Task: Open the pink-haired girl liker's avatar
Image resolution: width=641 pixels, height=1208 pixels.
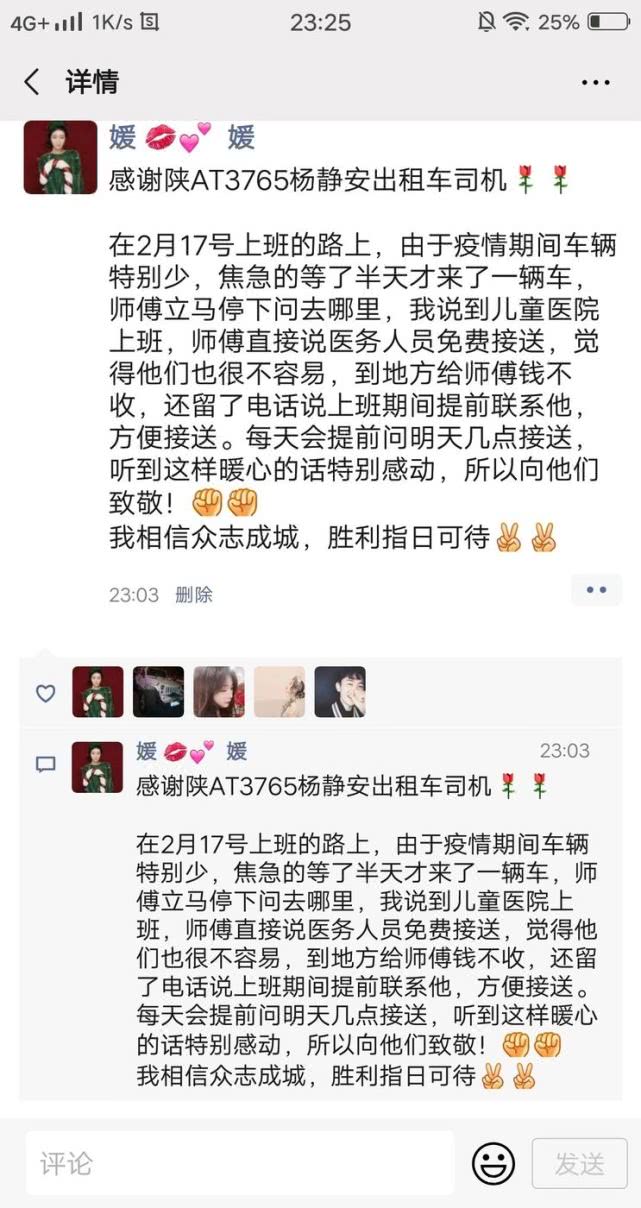Action: (219, 692)
